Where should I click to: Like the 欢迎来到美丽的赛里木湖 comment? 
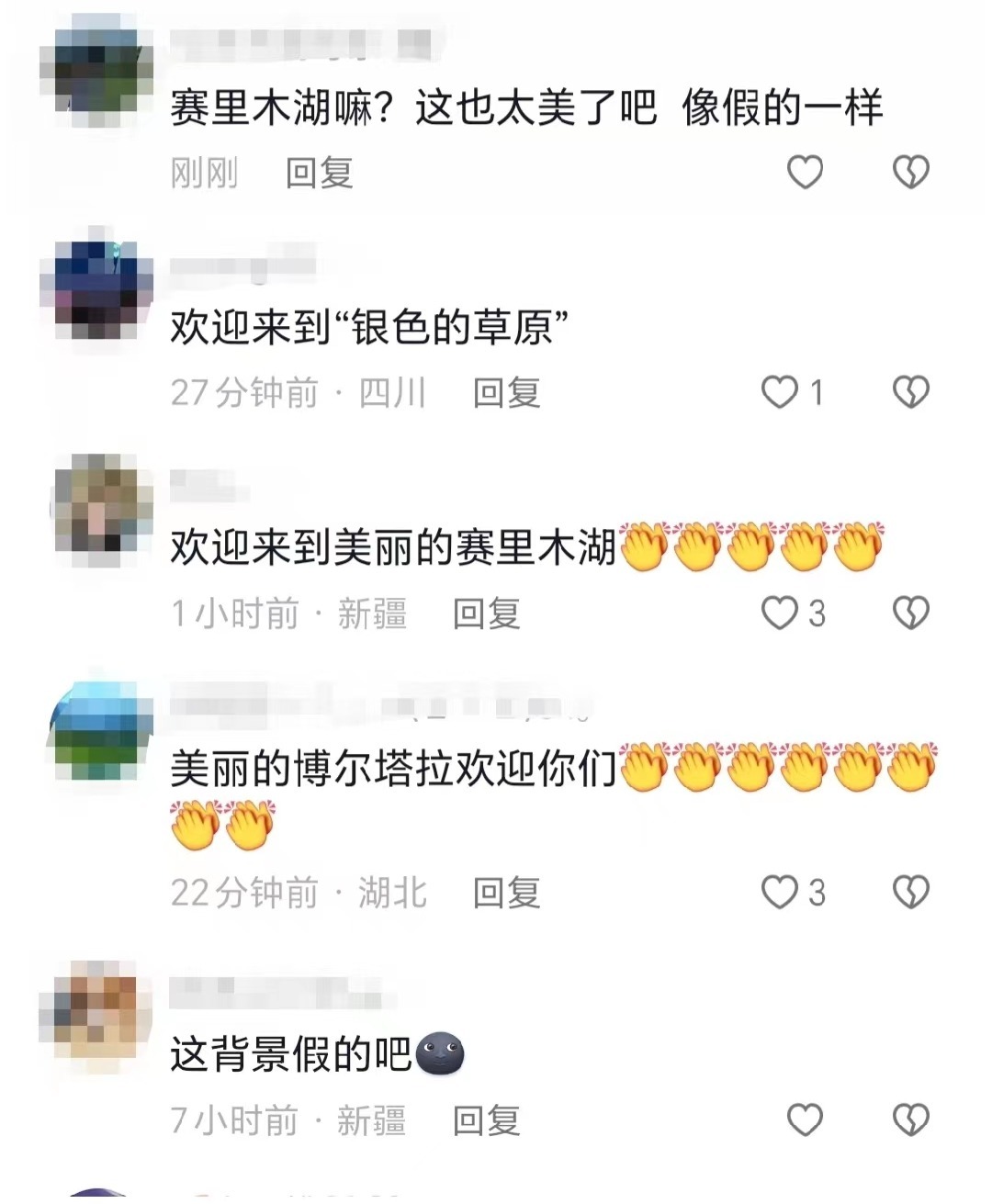pyautogui.click(x=780, y=613)
